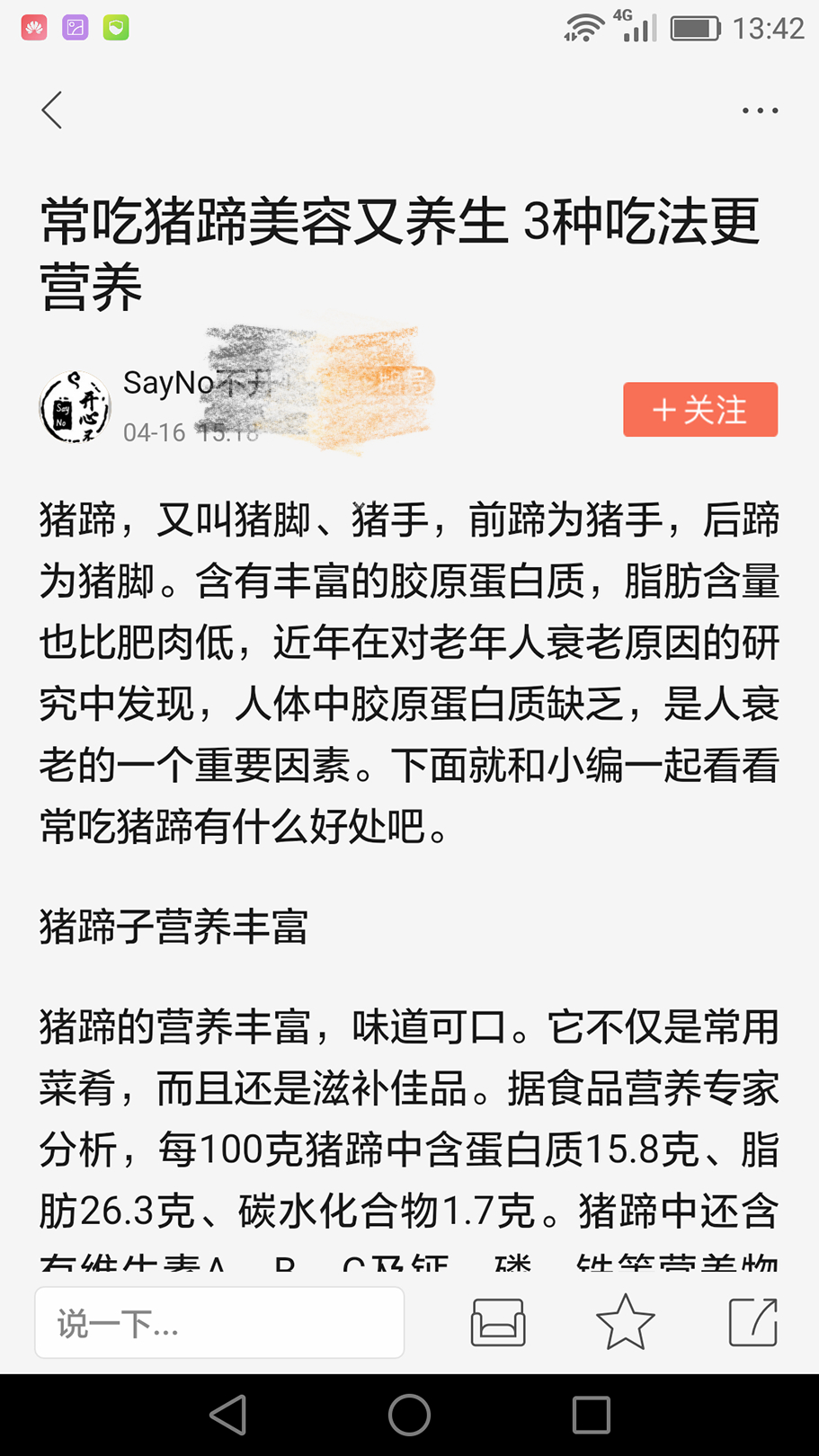Open the three-dot overflow menu
This screenshot has width=819, height=1456.
[x=760, y=111]
